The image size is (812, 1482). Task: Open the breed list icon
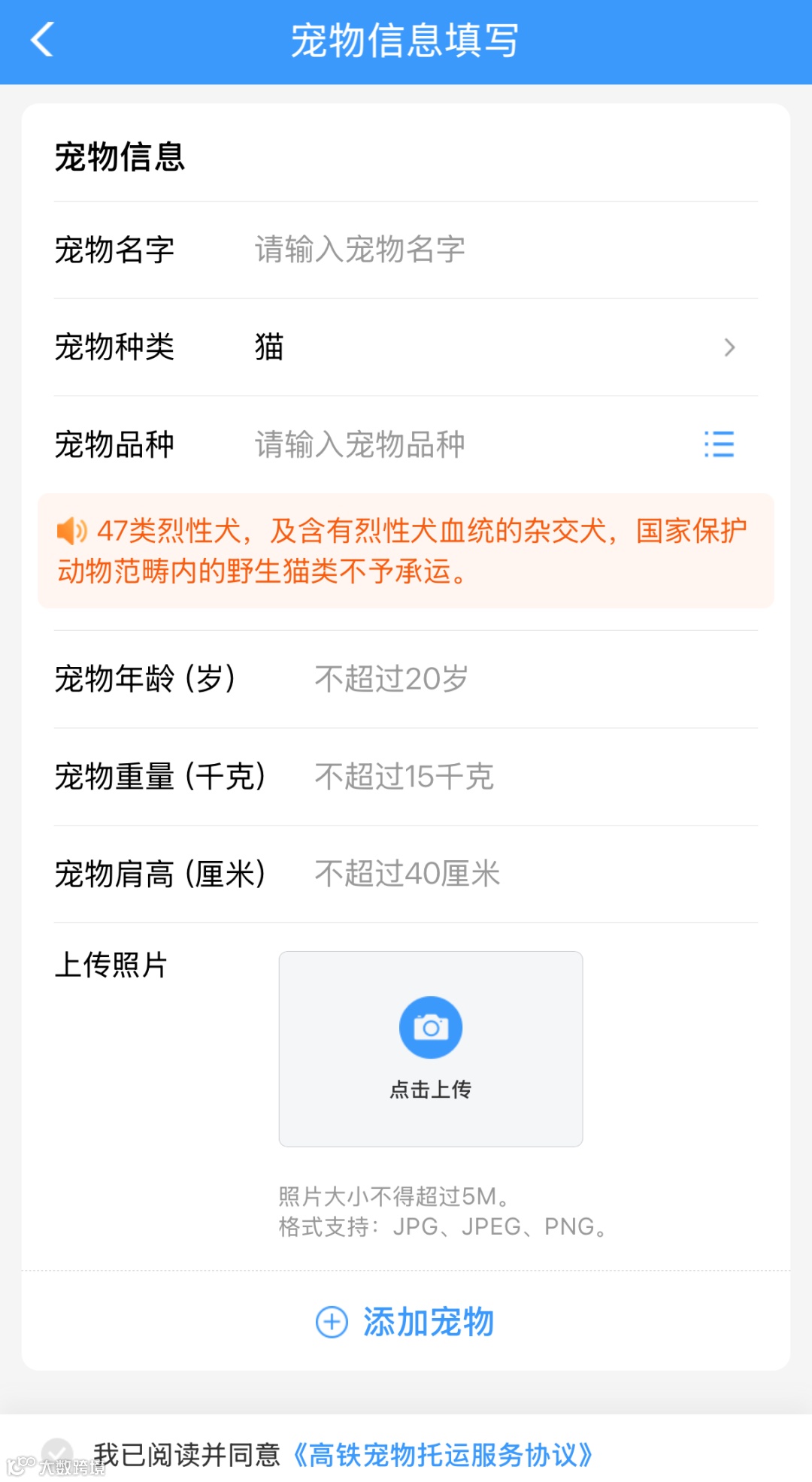(719, 444)
